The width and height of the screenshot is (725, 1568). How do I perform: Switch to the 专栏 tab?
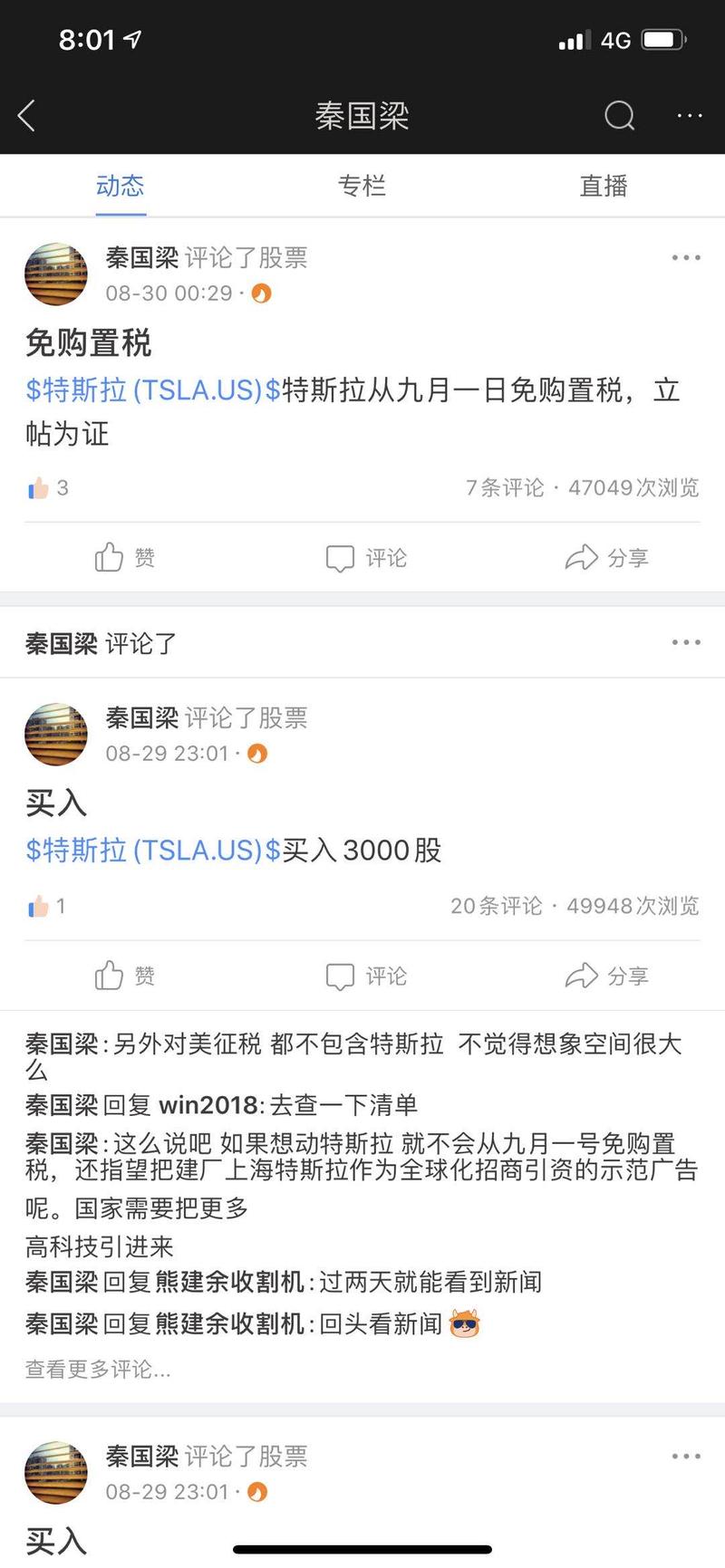362,186
